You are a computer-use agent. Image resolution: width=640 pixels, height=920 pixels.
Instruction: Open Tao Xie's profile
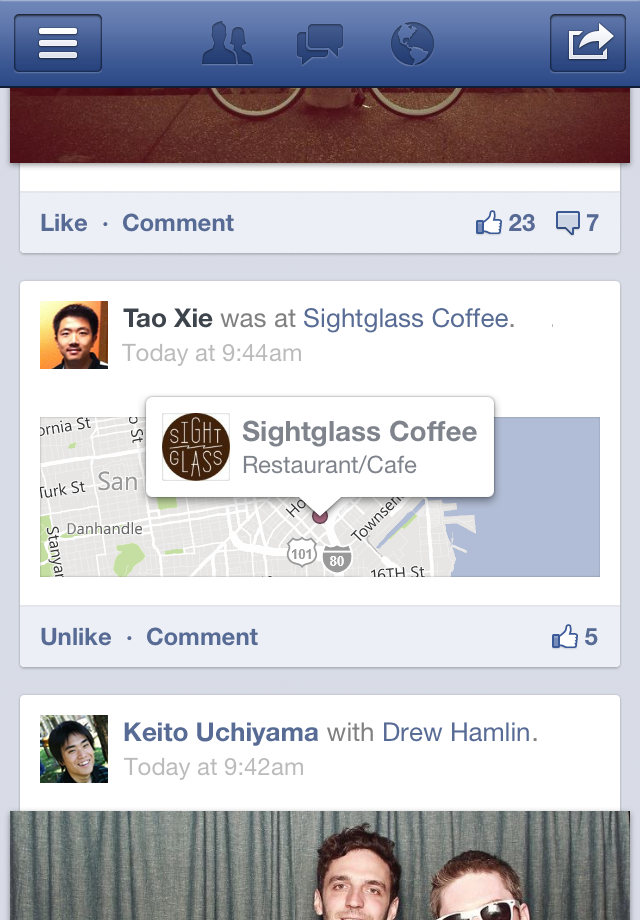(168, 319)
